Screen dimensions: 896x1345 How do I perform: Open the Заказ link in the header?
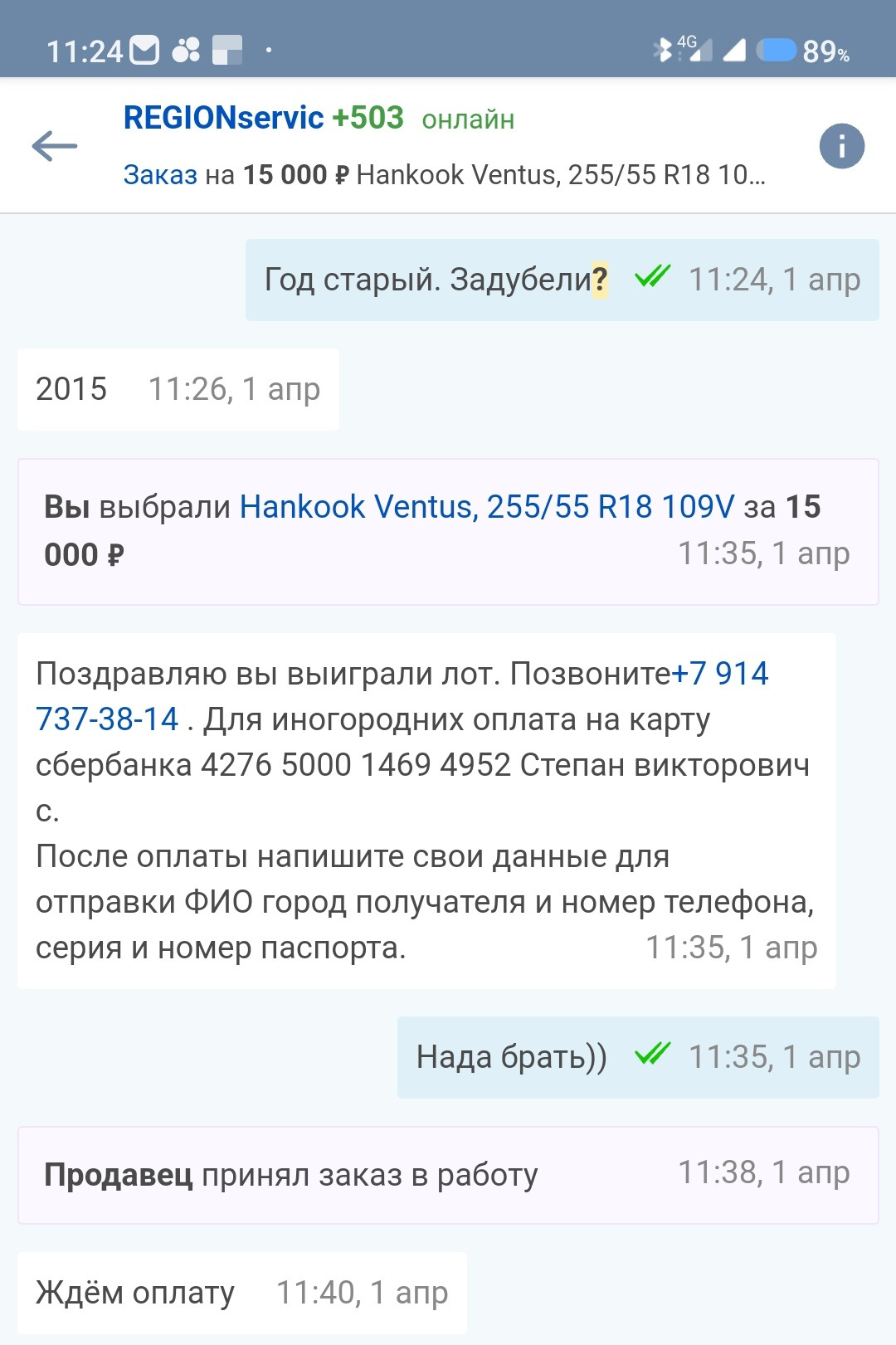point(160,175)
